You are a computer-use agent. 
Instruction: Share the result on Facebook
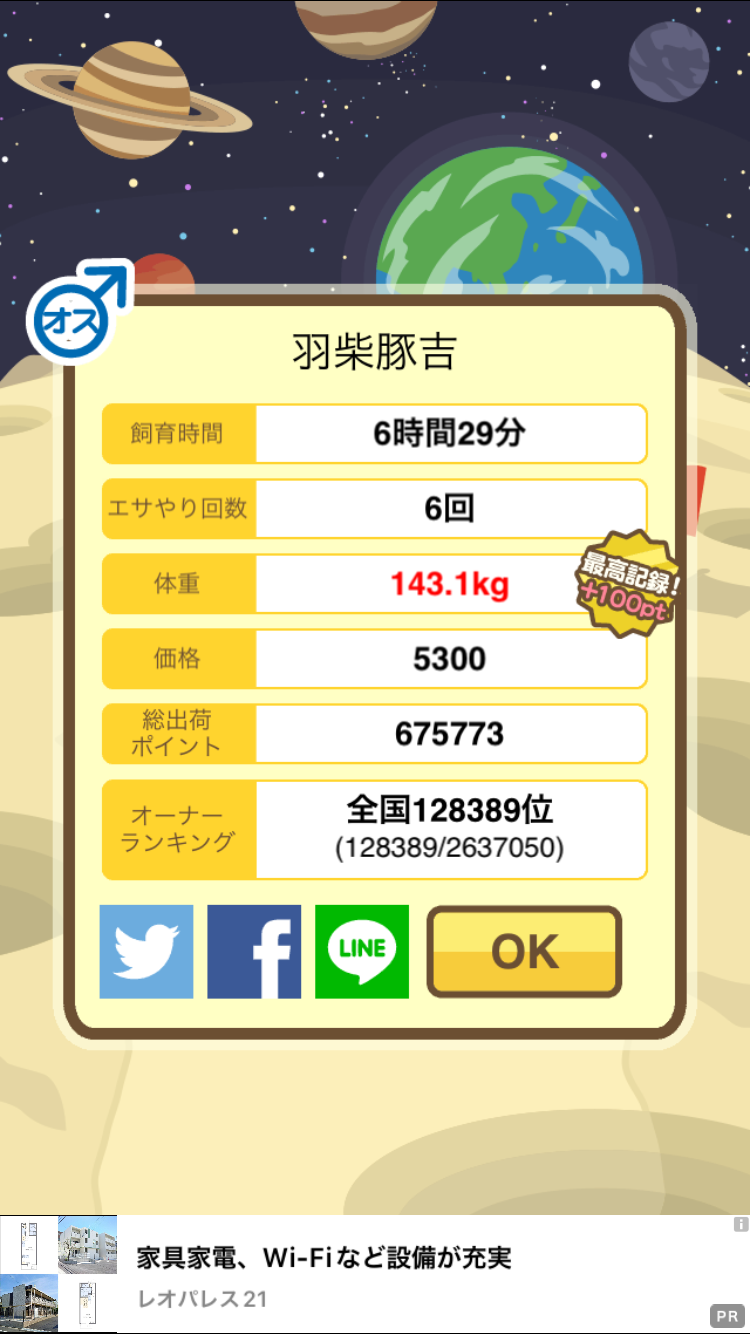click(x=254, y=952)
